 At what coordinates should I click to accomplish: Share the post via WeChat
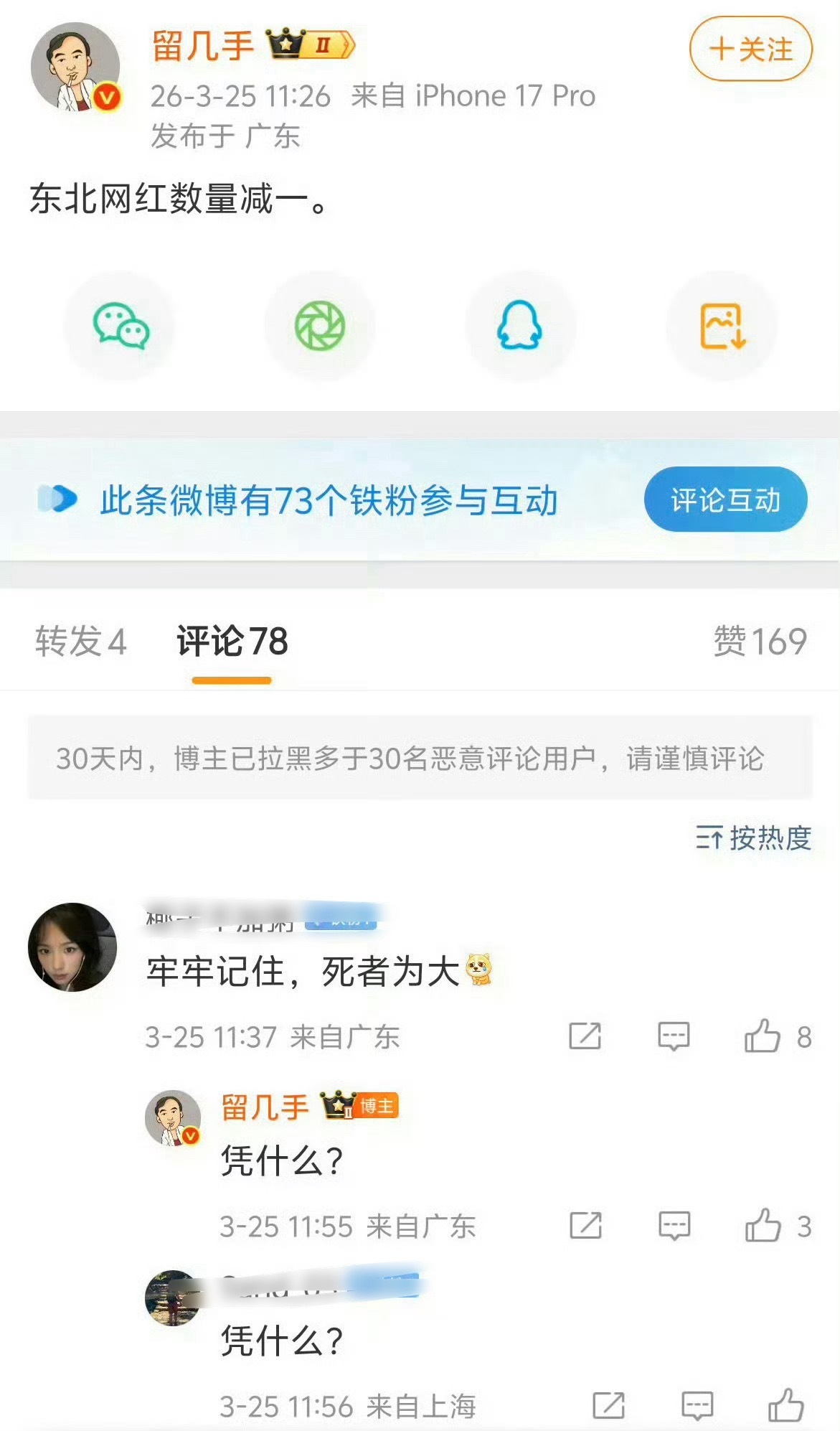(121, 324)
